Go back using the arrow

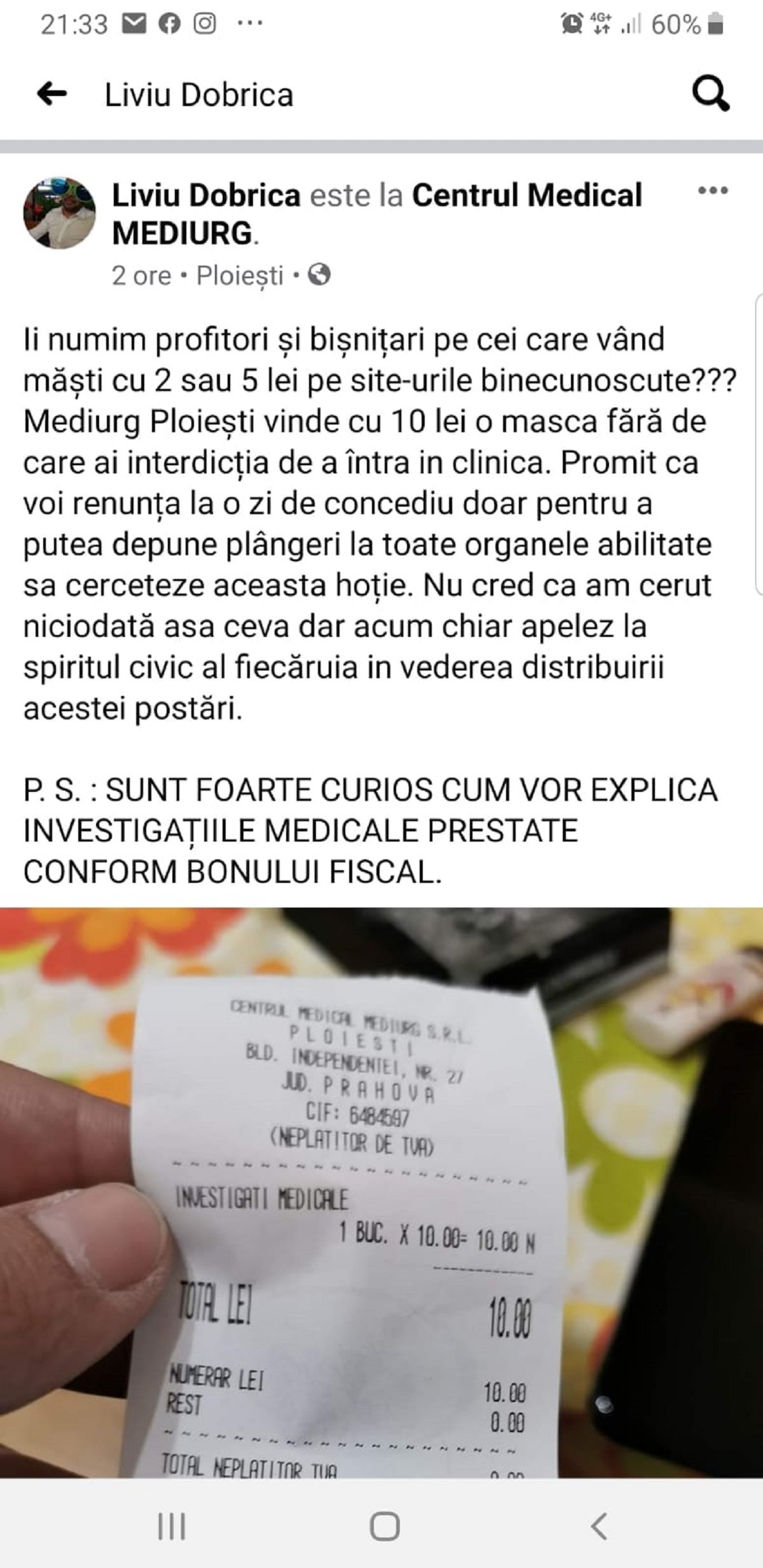point(52,95)
